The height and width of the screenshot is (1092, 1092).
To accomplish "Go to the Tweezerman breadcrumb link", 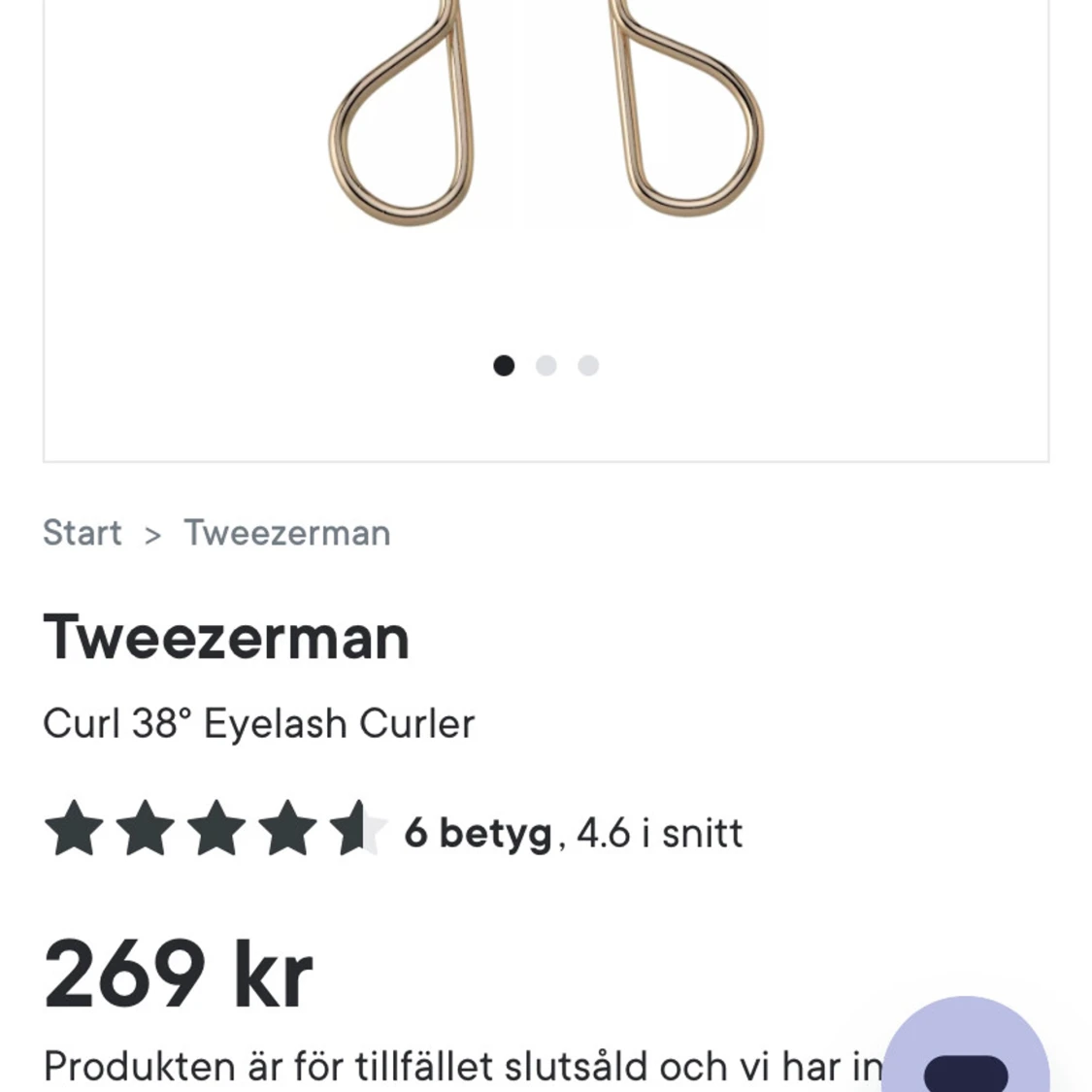I will [287, 533].
